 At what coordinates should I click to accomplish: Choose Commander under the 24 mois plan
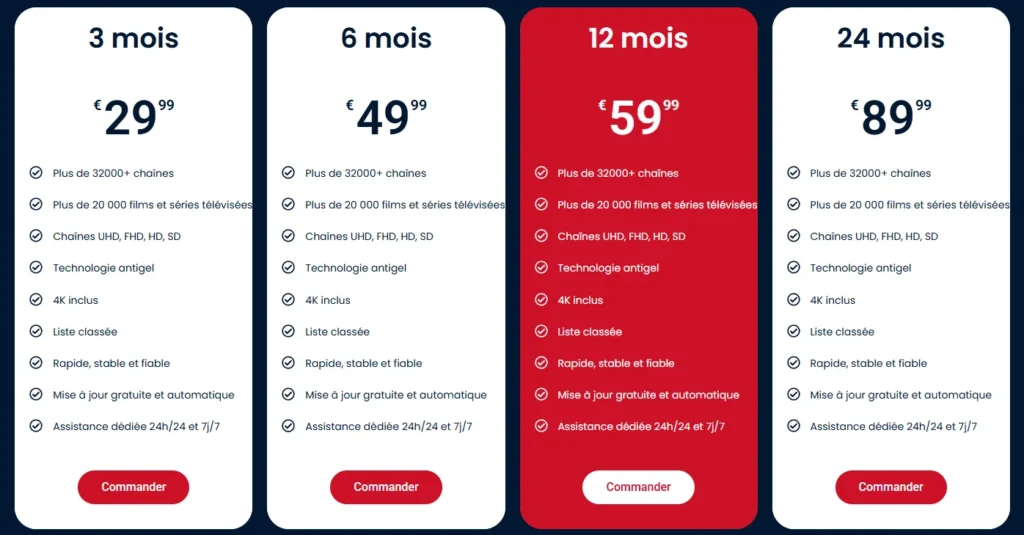[x=890, y=487]
